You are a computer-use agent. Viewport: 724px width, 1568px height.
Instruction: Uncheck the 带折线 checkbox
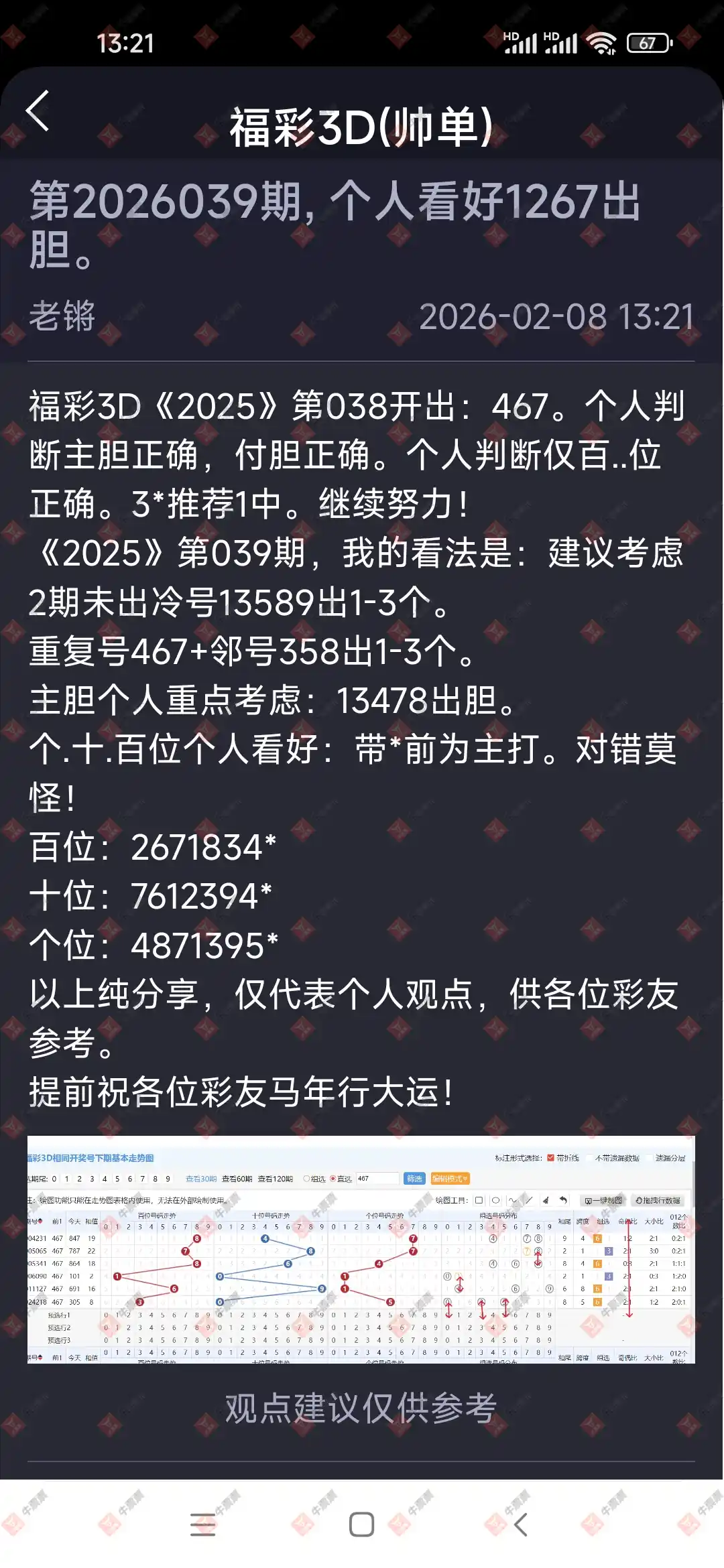pos(550,1157)
